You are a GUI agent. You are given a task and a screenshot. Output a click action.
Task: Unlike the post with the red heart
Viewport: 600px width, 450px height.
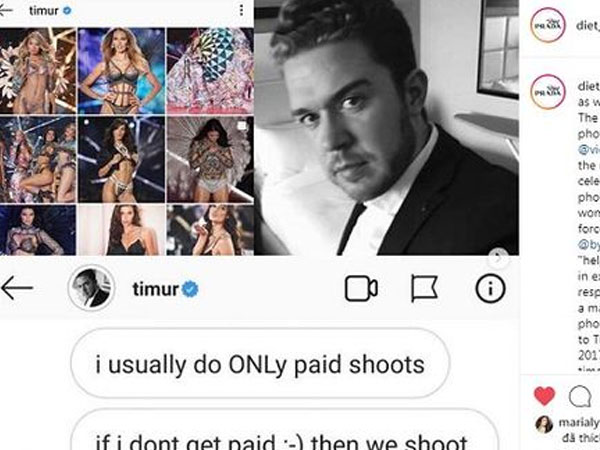[543, 394]
